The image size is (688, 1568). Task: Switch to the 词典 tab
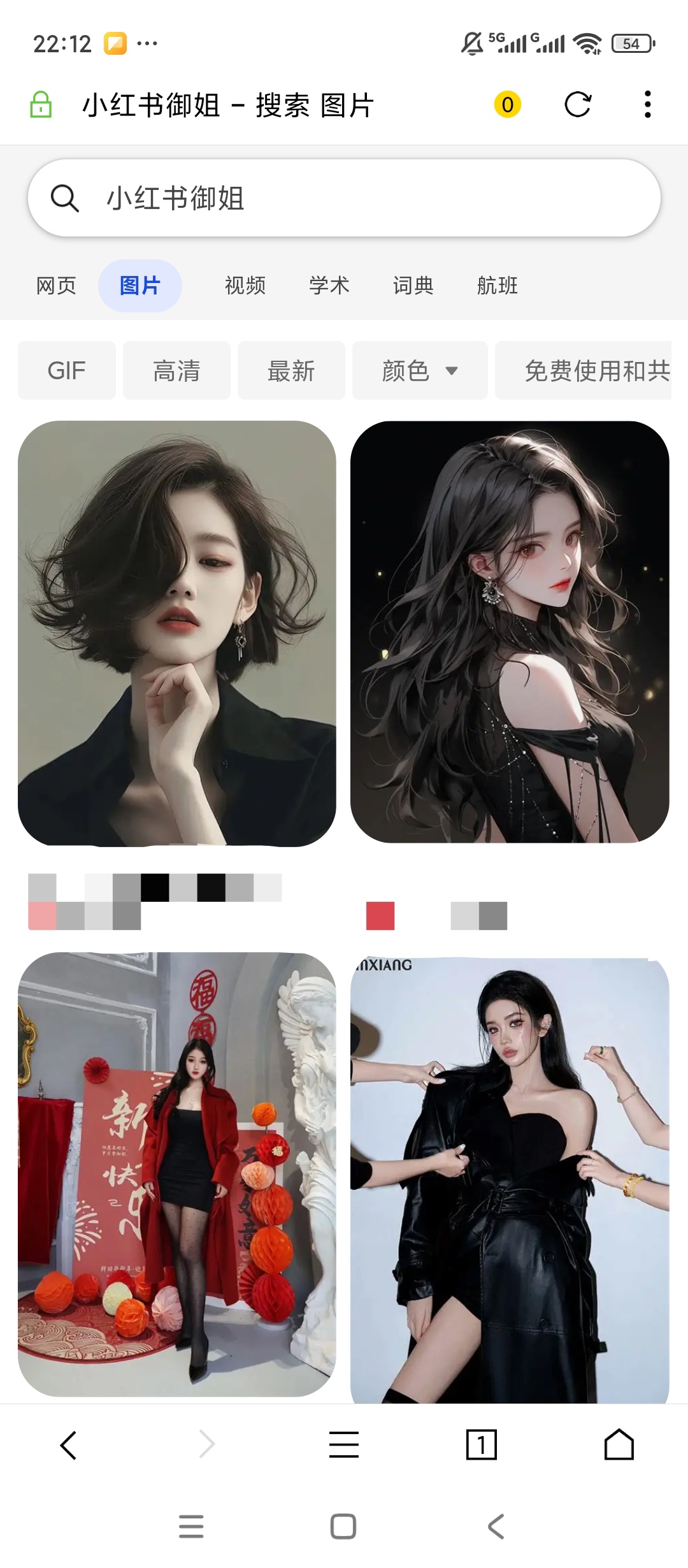[413, 286]
